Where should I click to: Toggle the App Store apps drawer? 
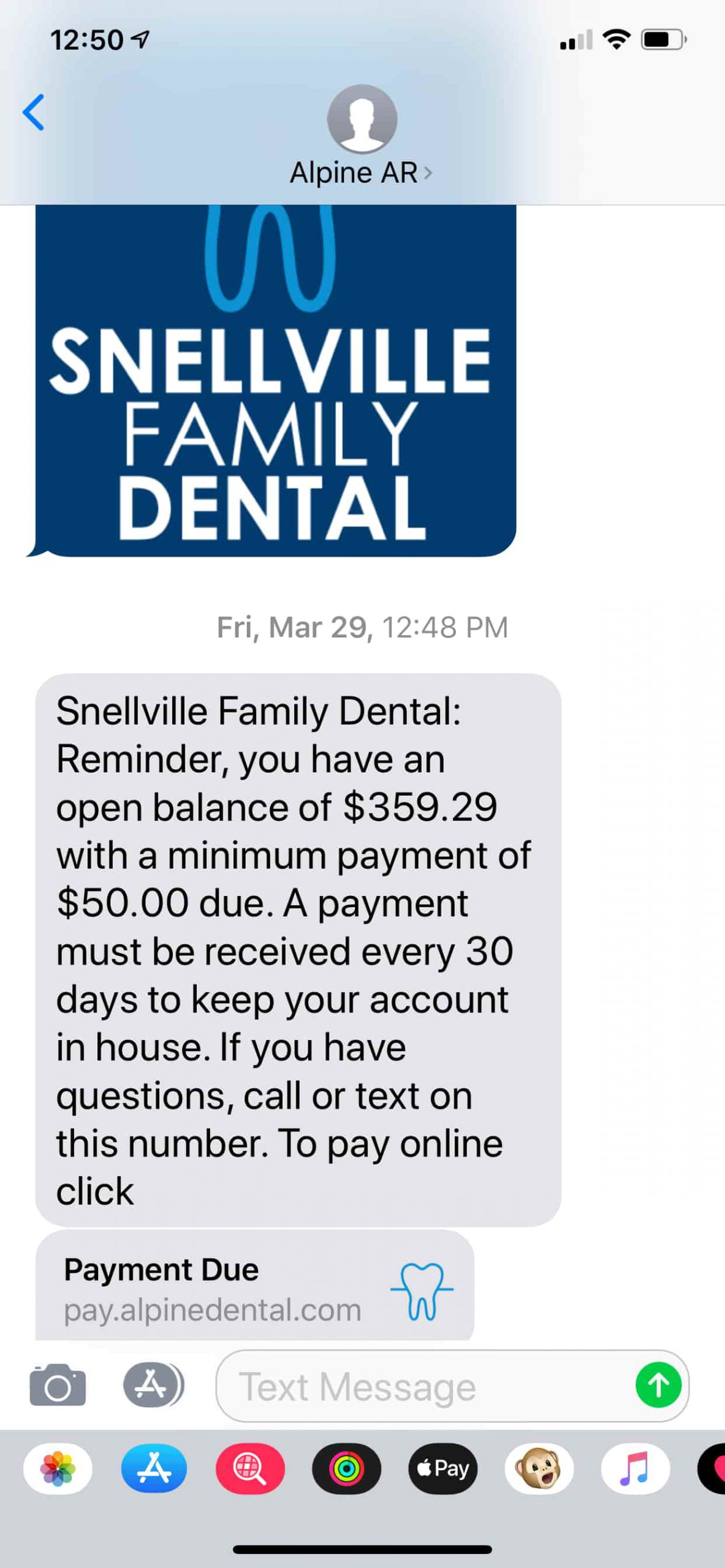pyautogui.click(x=153, y=1385)
